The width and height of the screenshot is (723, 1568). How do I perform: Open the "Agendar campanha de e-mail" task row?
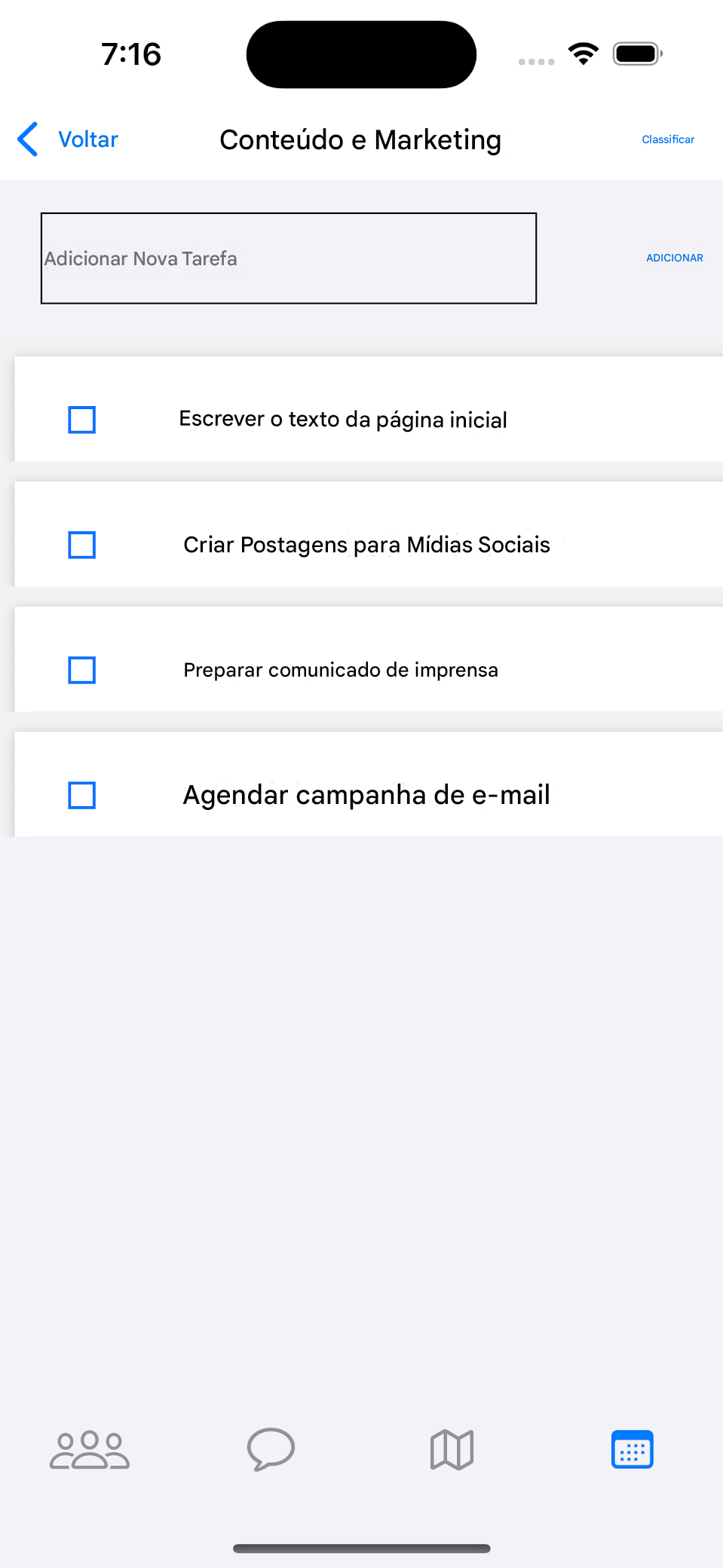point(366,794)
